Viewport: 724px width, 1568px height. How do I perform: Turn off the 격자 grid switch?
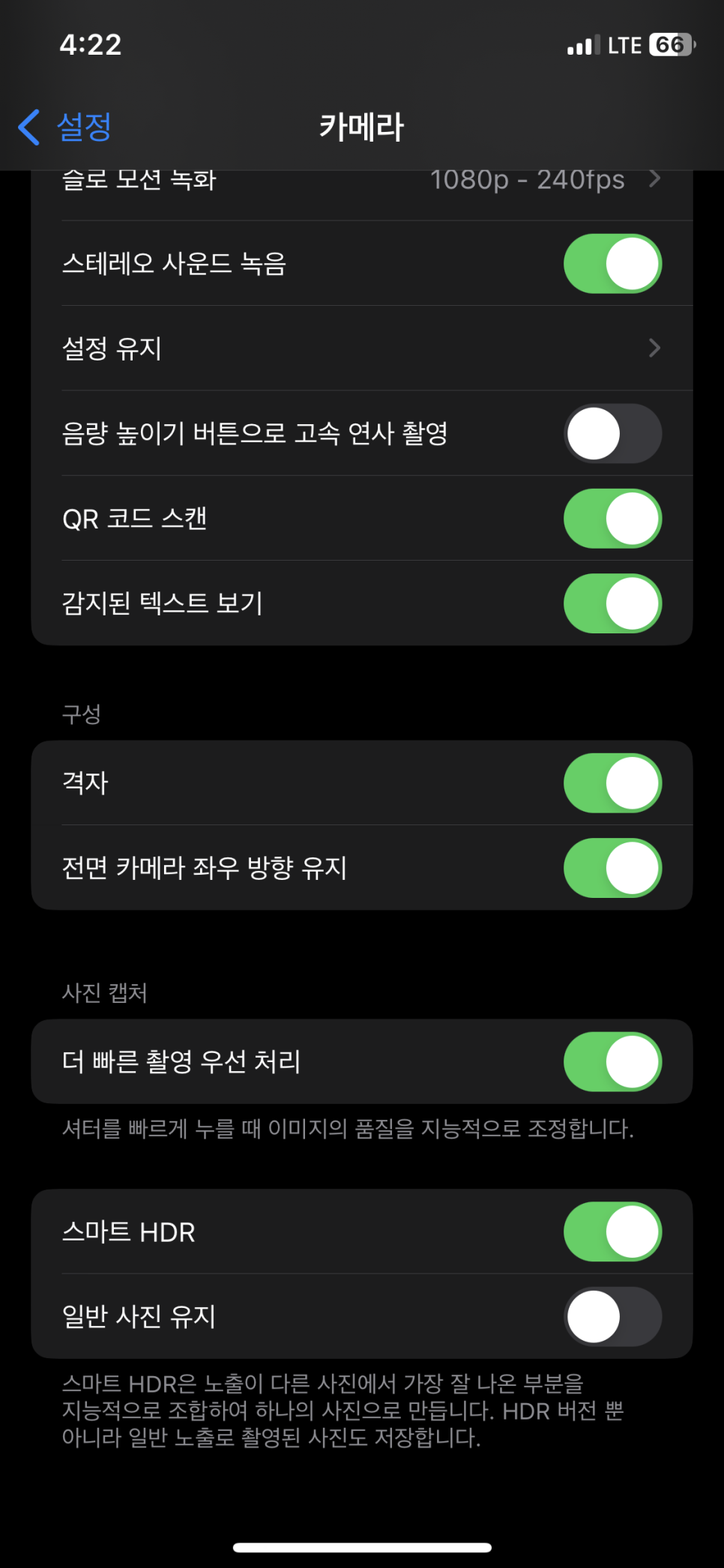612,783
